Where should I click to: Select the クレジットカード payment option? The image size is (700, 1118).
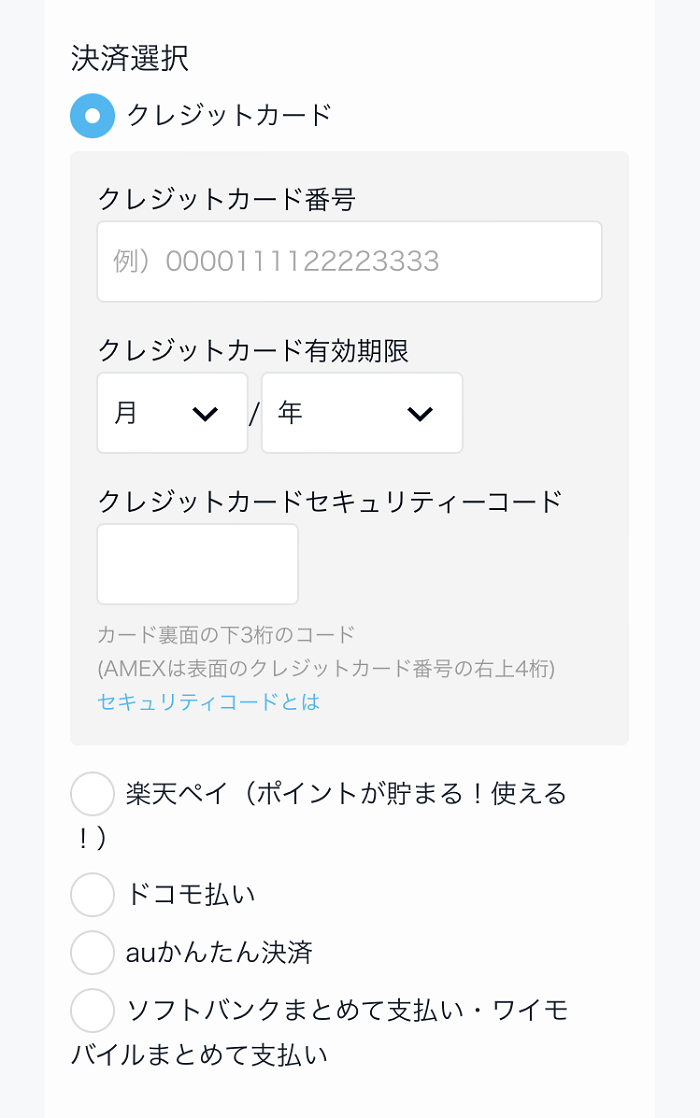click(x=93, y=116)
